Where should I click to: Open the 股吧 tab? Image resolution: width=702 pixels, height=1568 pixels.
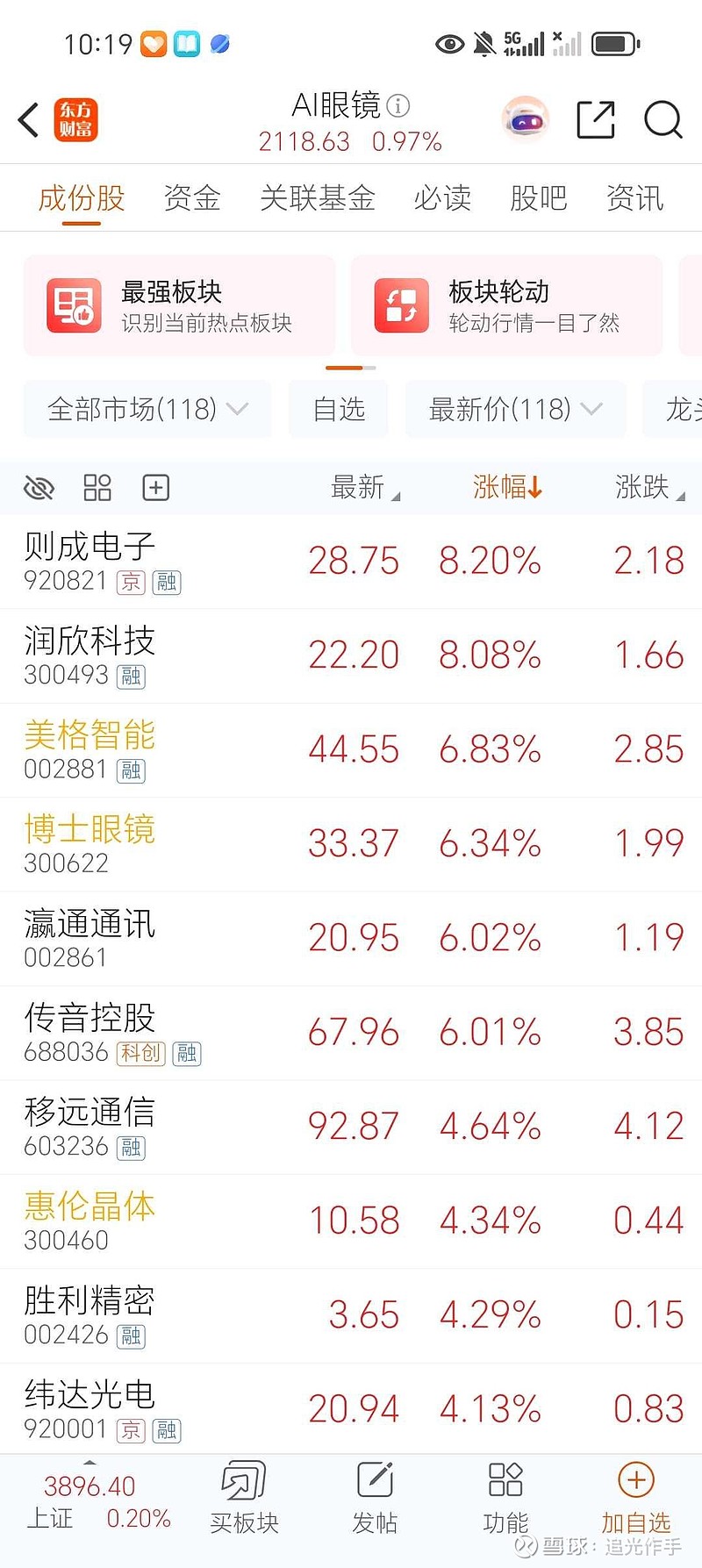[x=538, y=198]
